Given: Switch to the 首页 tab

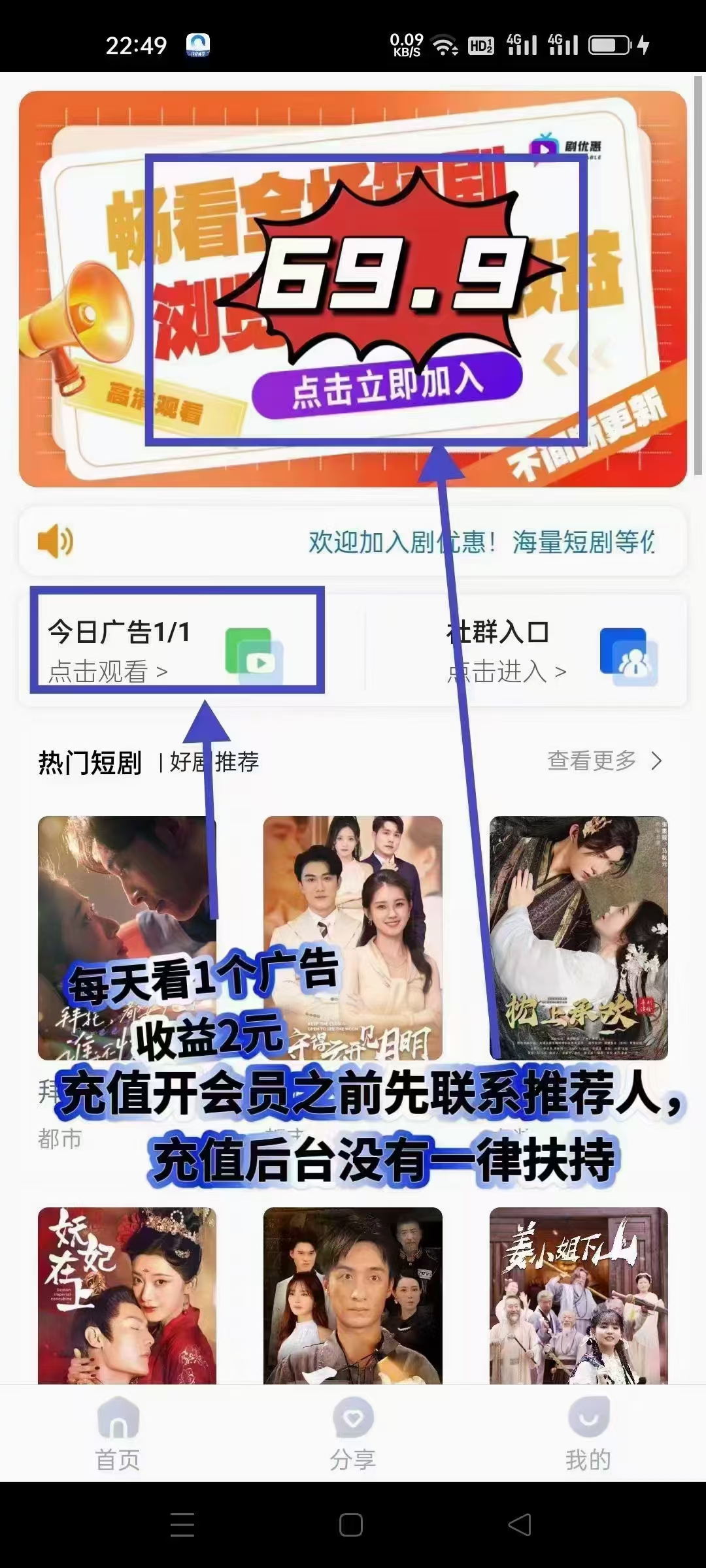Looking at the screenshot, I should 118,1434.
